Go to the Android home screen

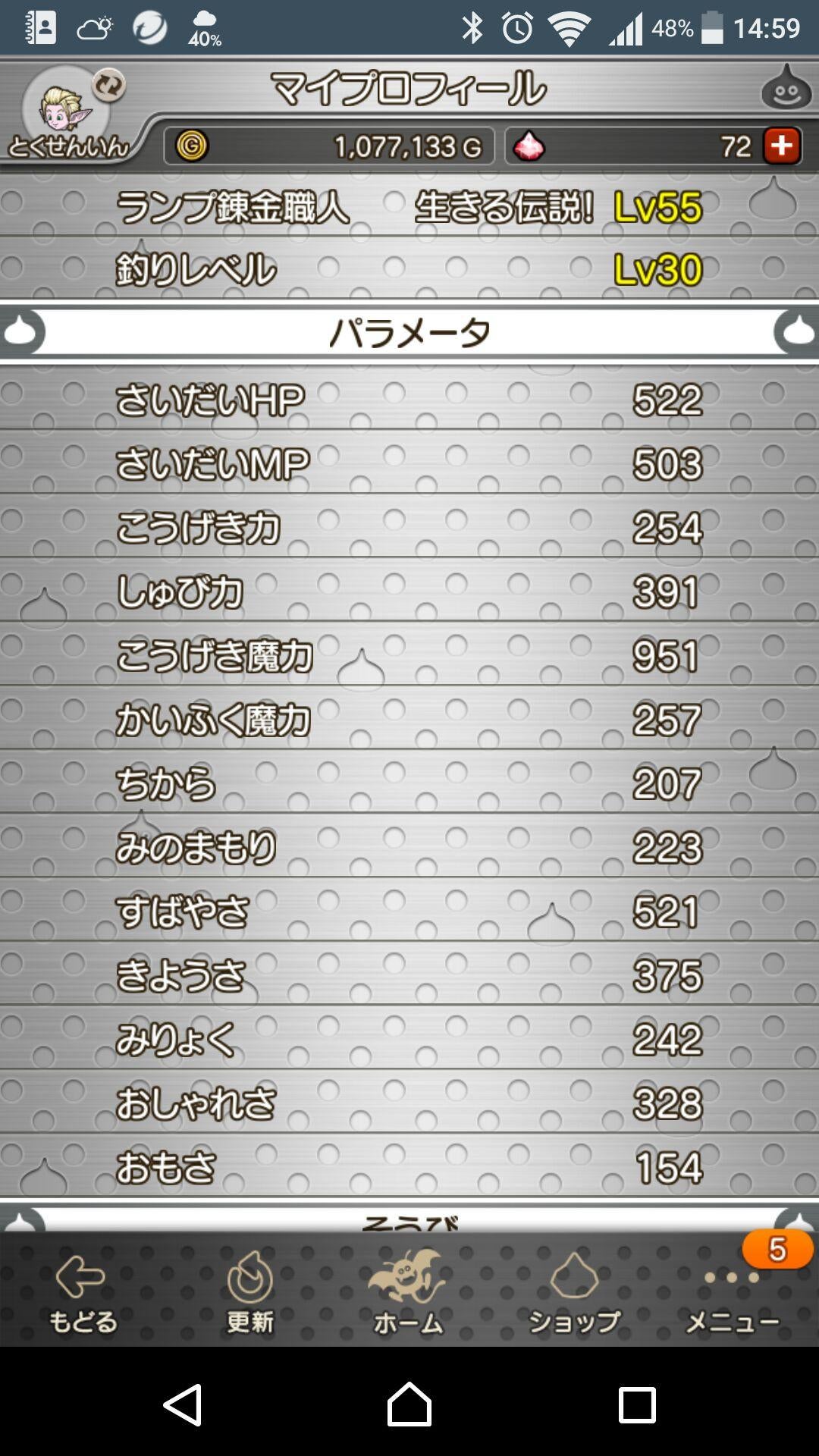tap(409, 1404)
